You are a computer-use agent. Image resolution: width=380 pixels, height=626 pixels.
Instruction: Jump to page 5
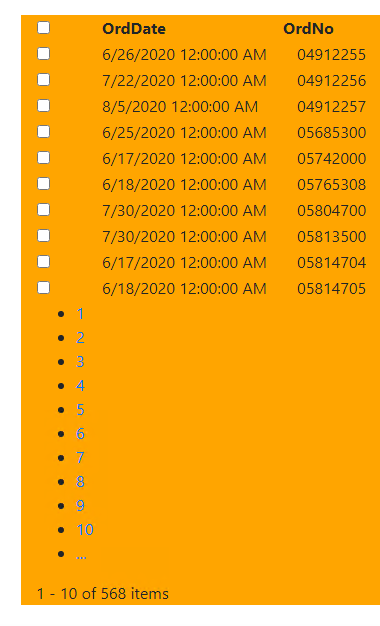[80, 410]
